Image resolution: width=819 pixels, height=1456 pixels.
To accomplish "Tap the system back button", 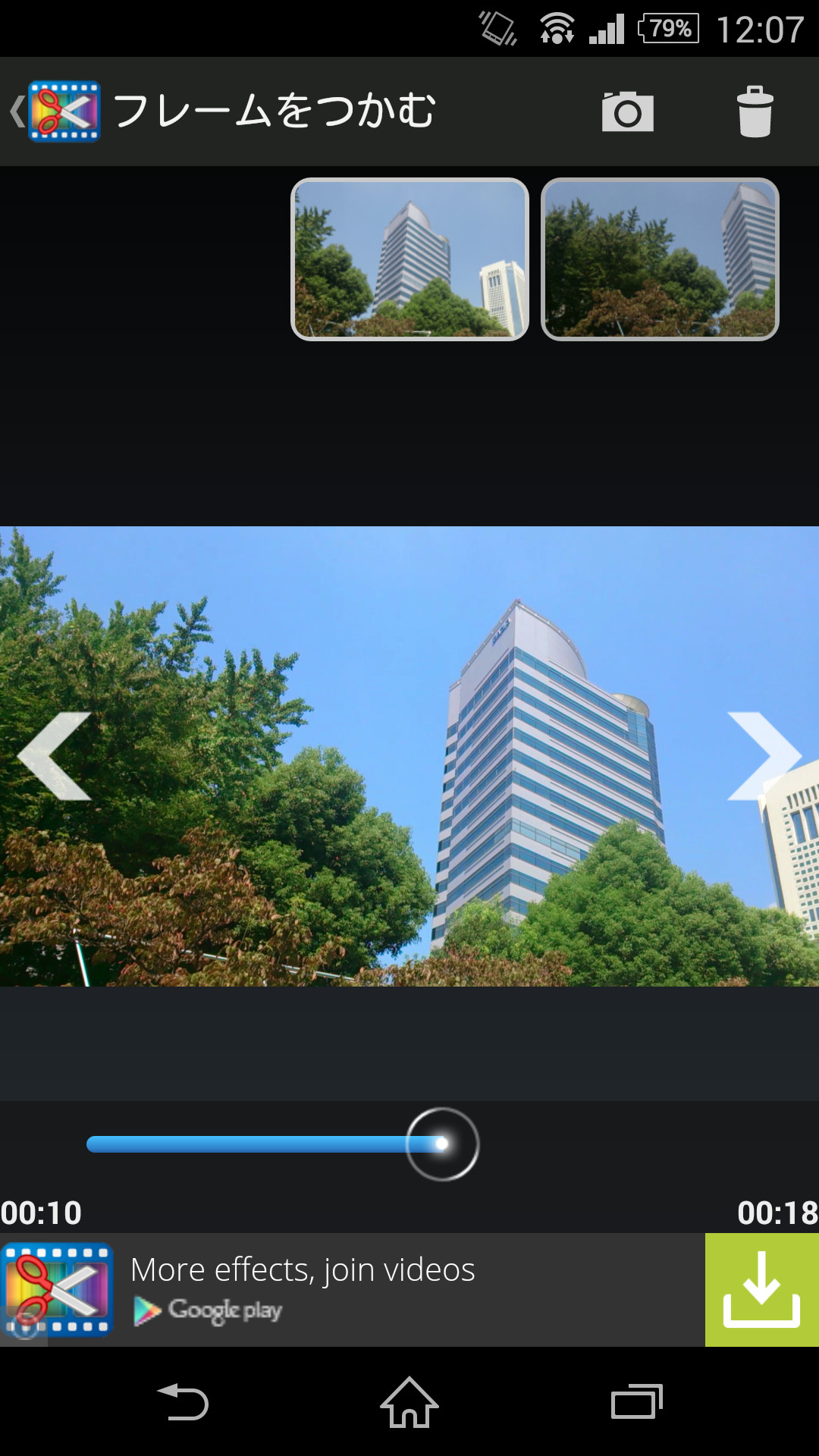I will click(x=183, y=1401).
